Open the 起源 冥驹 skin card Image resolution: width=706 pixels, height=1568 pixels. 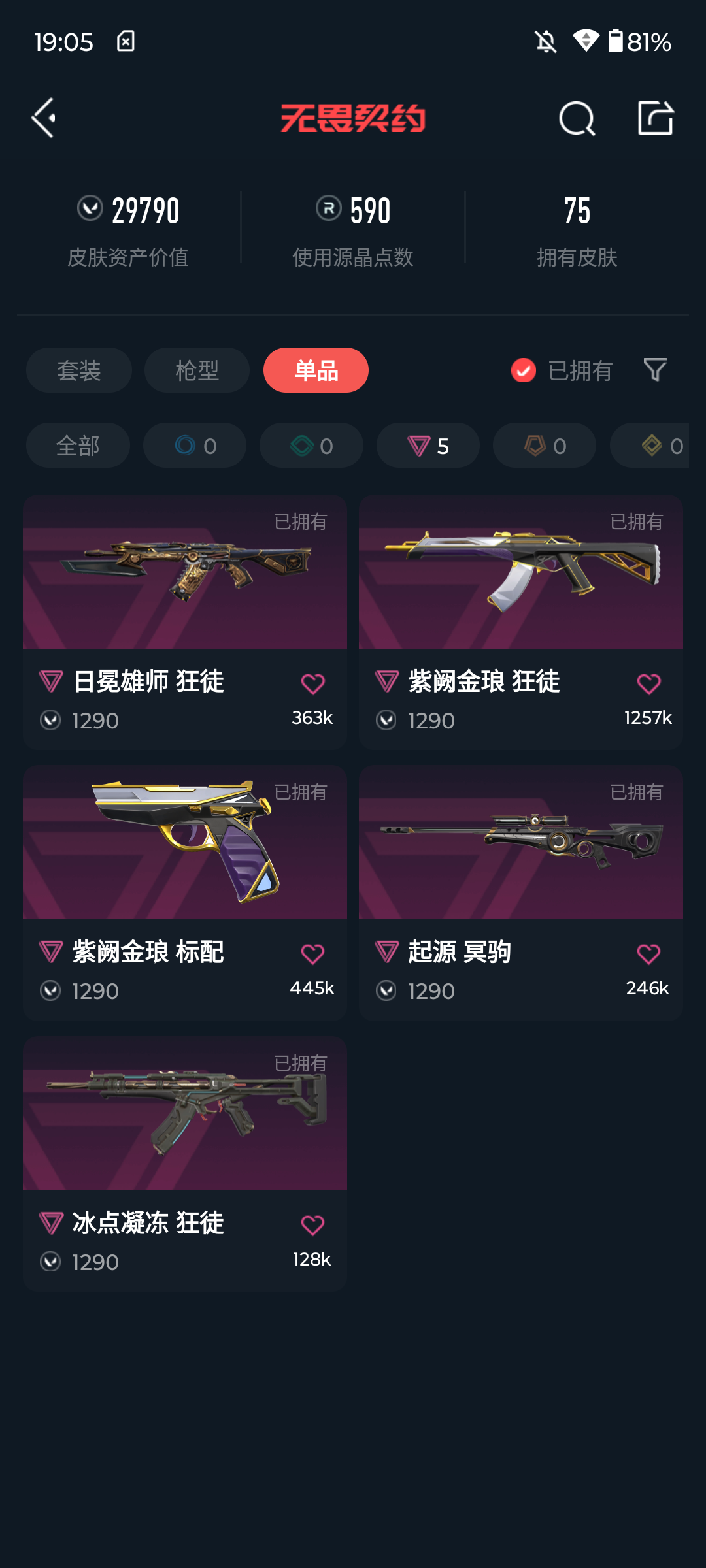click(521, 892)
